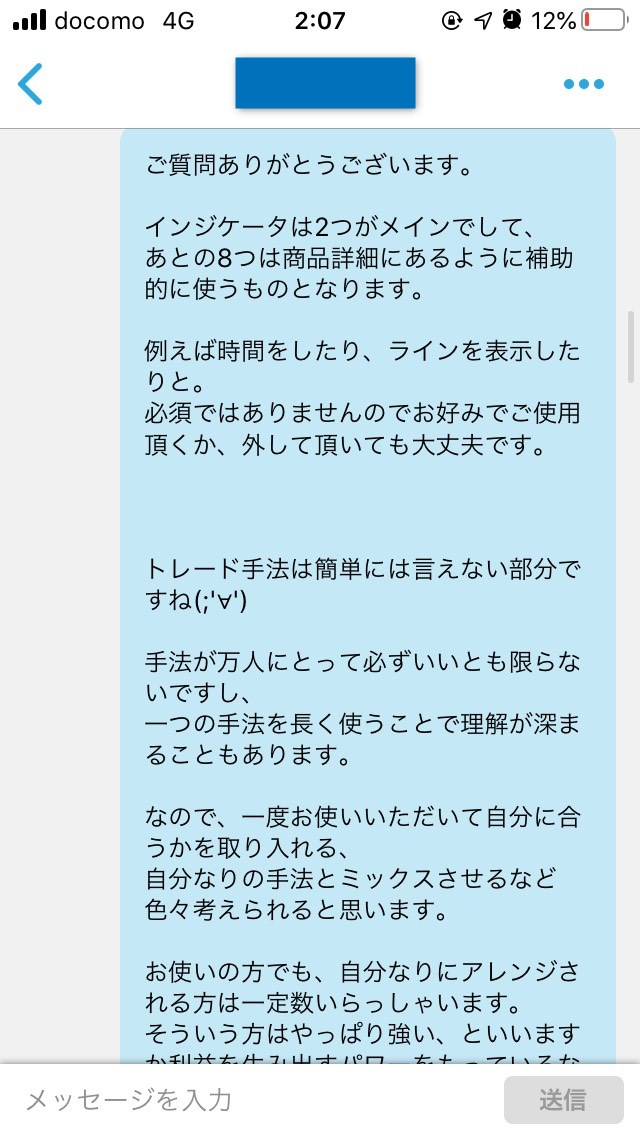Tap the メッセージを入力 text field
Image resolution: width=640 pixels, height=1136 pixels.
point(250,1100)
